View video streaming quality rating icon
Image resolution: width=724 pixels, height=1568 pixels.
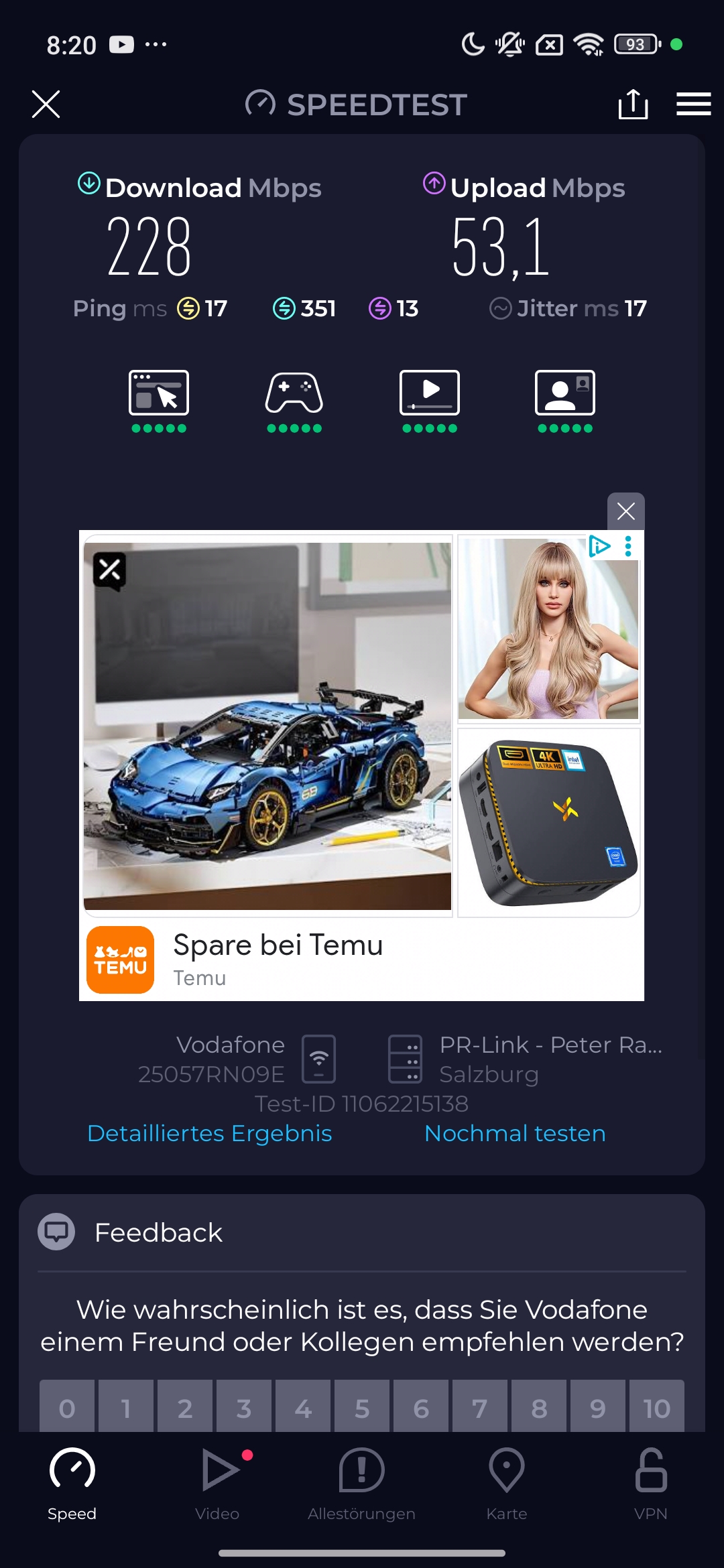tap(430, 401)
